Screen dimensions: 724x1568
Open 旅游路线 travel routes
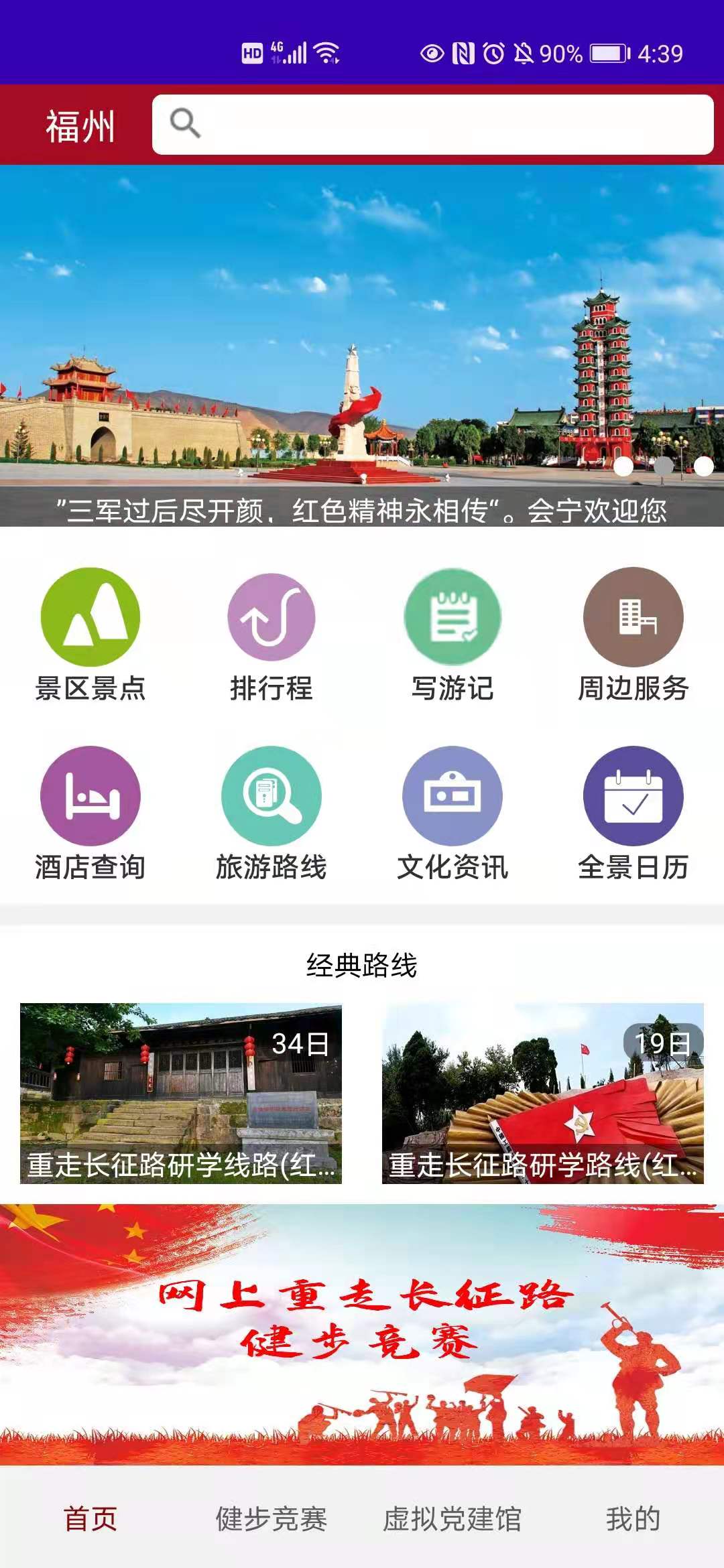[x=271, y=812]
